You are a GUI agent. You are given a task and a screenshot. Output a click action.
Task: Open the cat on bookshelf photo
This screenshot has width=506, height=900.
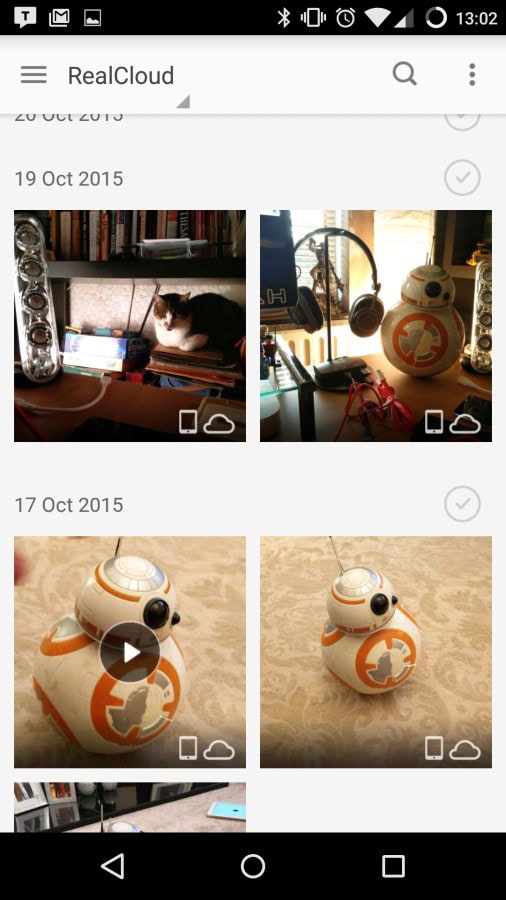(130, 325)
